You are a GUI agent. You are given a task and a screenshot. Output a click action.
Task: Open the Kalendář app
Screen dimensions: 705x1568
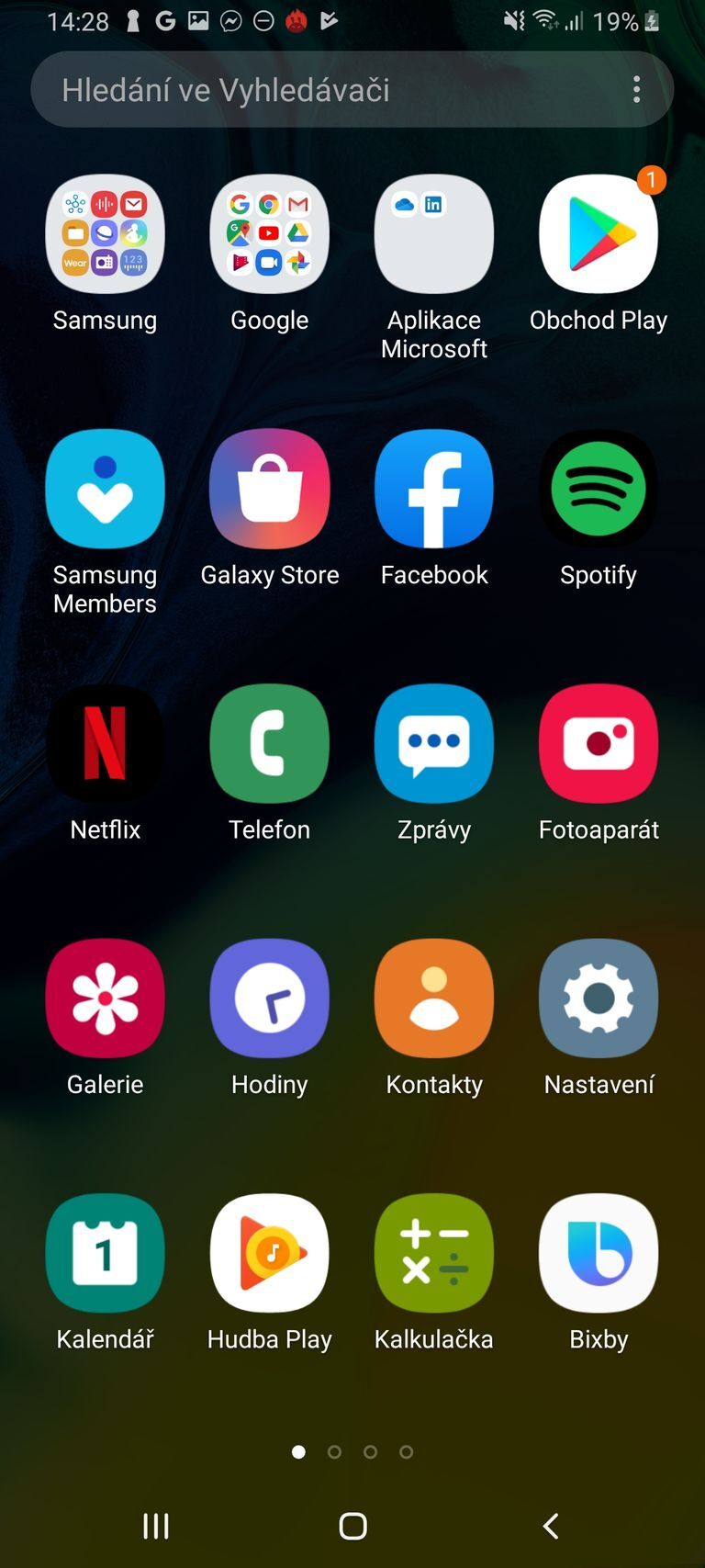click(105, 1252)
